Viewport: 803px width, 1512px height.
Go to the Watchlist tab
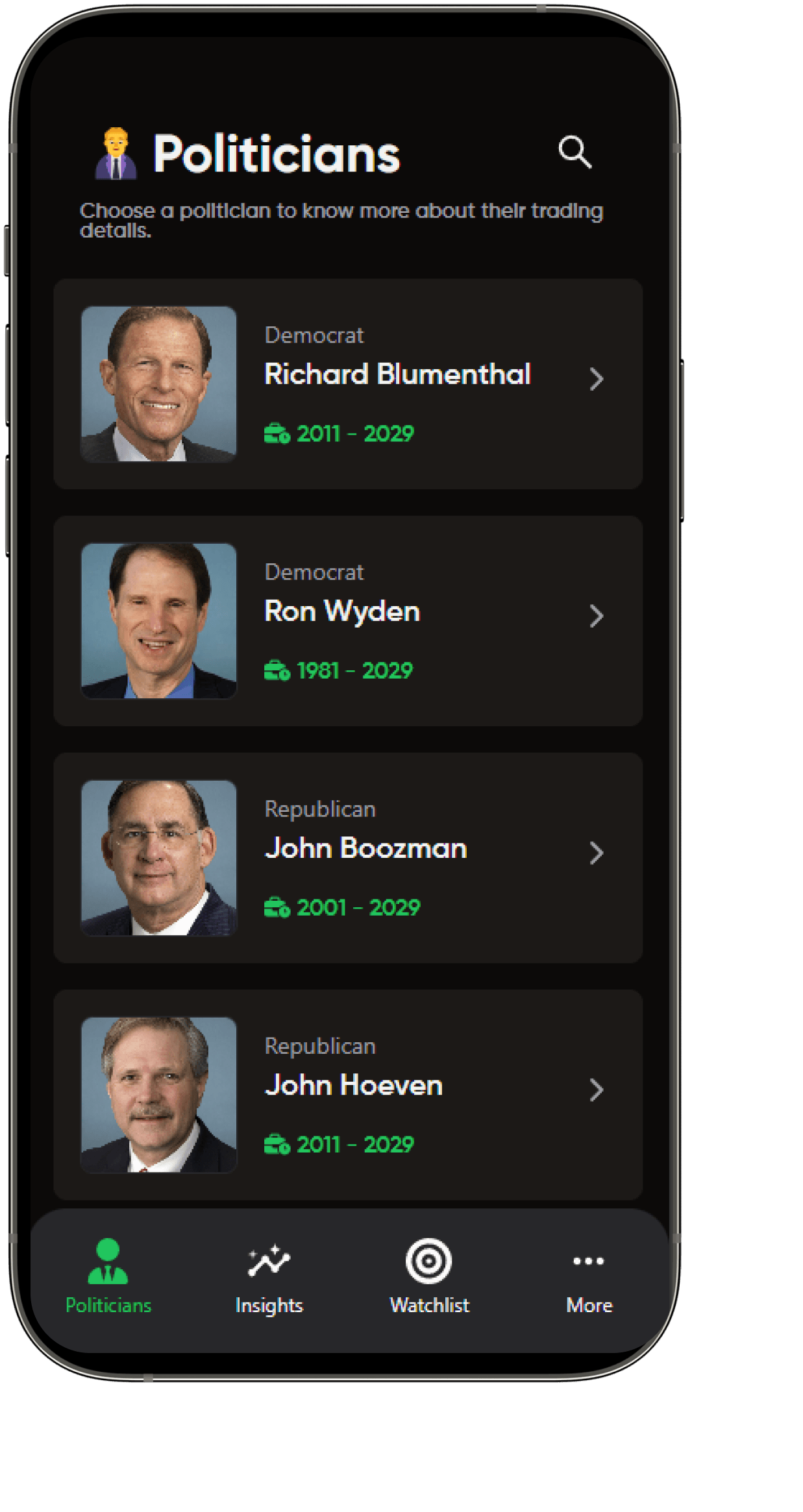pyautogui.click(x=429, y=1276)
